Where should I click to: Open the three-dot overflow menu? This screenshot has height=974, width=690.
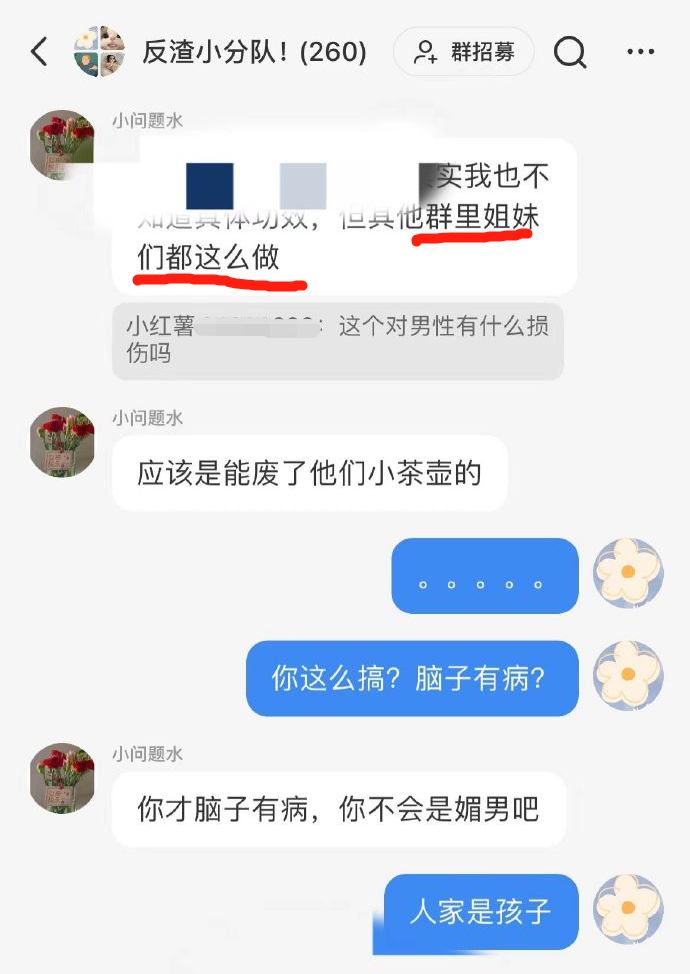[x=640, y=52]
